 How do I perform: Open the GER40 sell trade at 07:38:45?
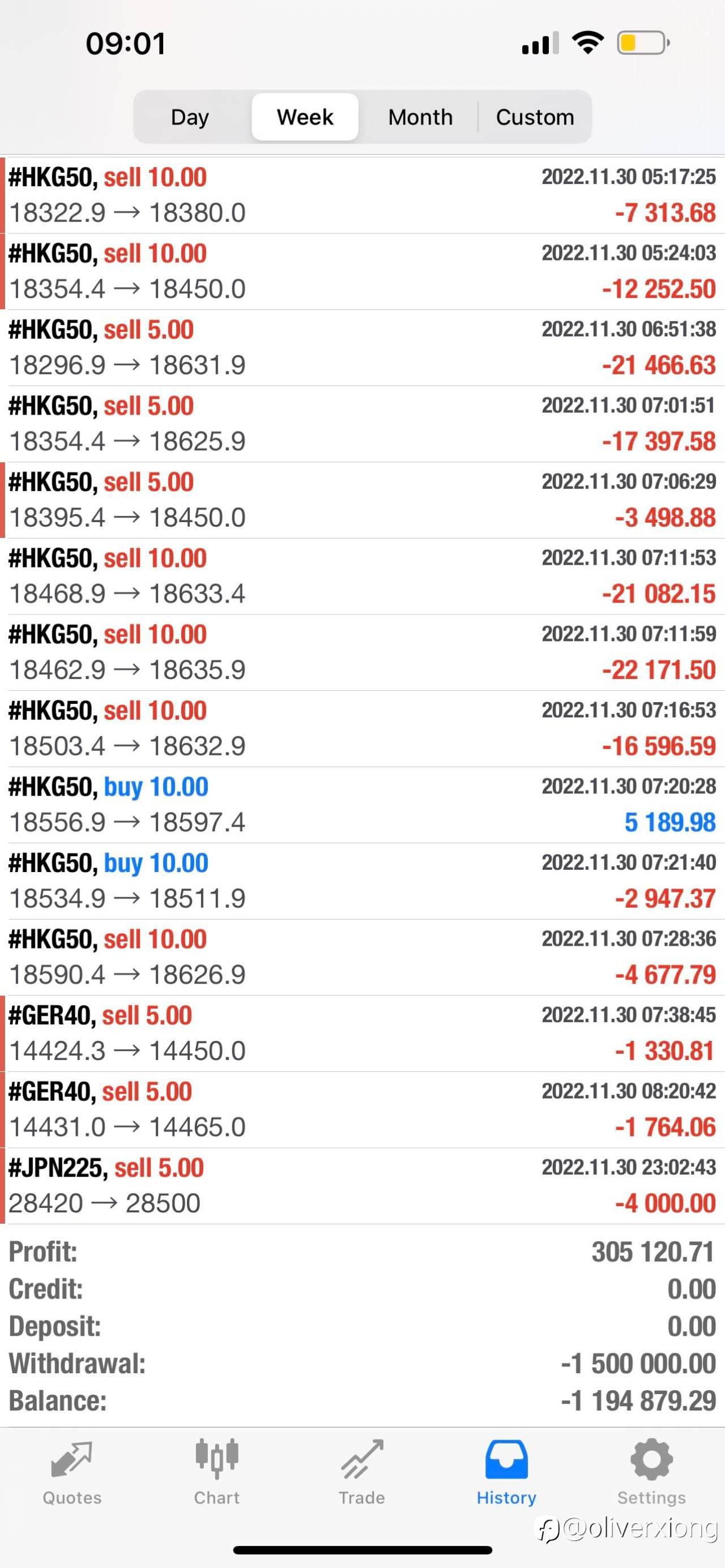coord(362,1033)
